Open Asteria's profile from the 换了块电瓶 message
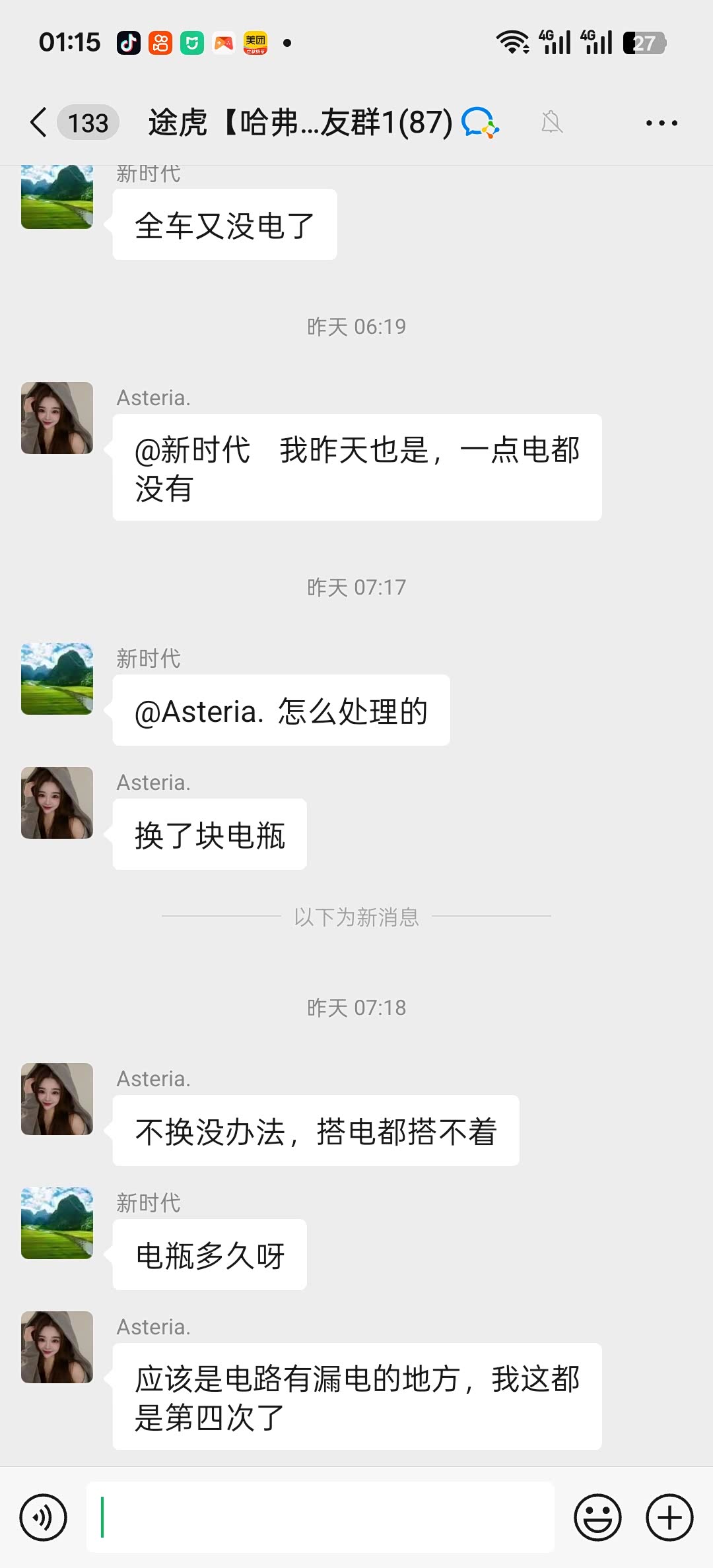 click(x=57, y=802)
